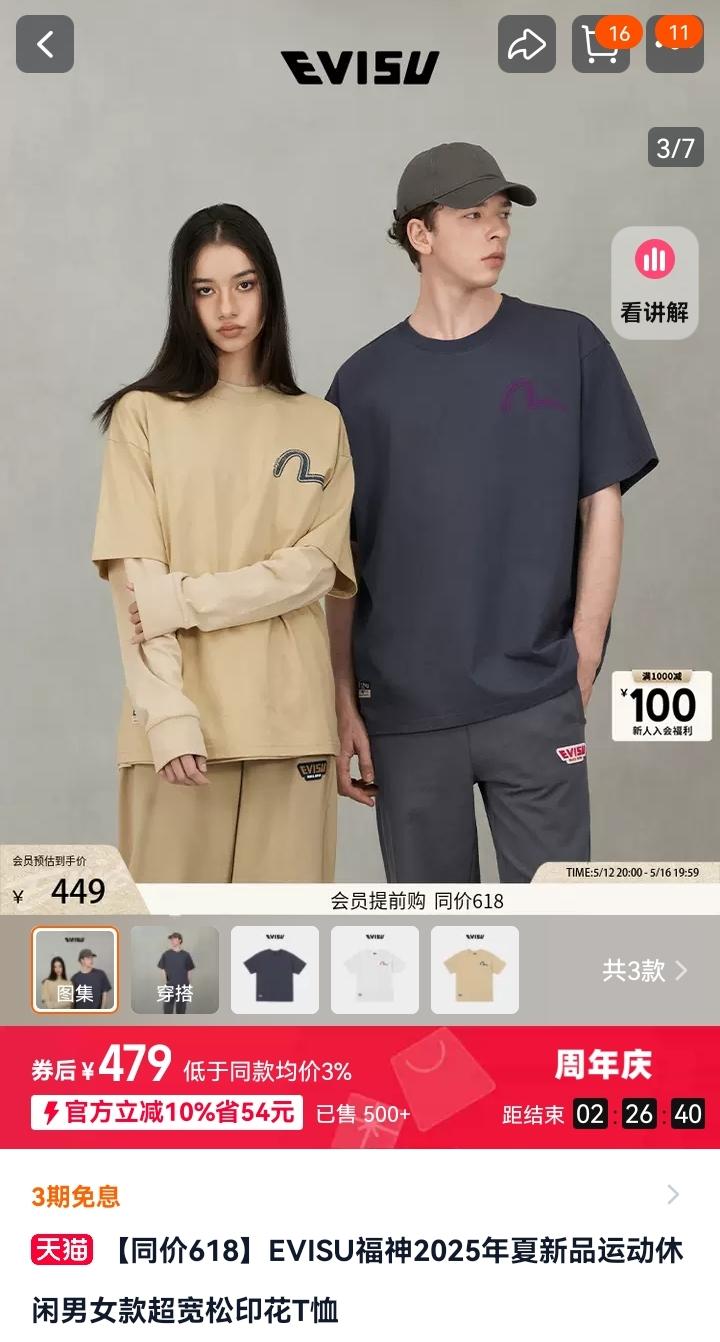Open 共3款 to see all styles
This screenshot has height=1342, width=720.
pyautogui.click(x=644, y=970)
